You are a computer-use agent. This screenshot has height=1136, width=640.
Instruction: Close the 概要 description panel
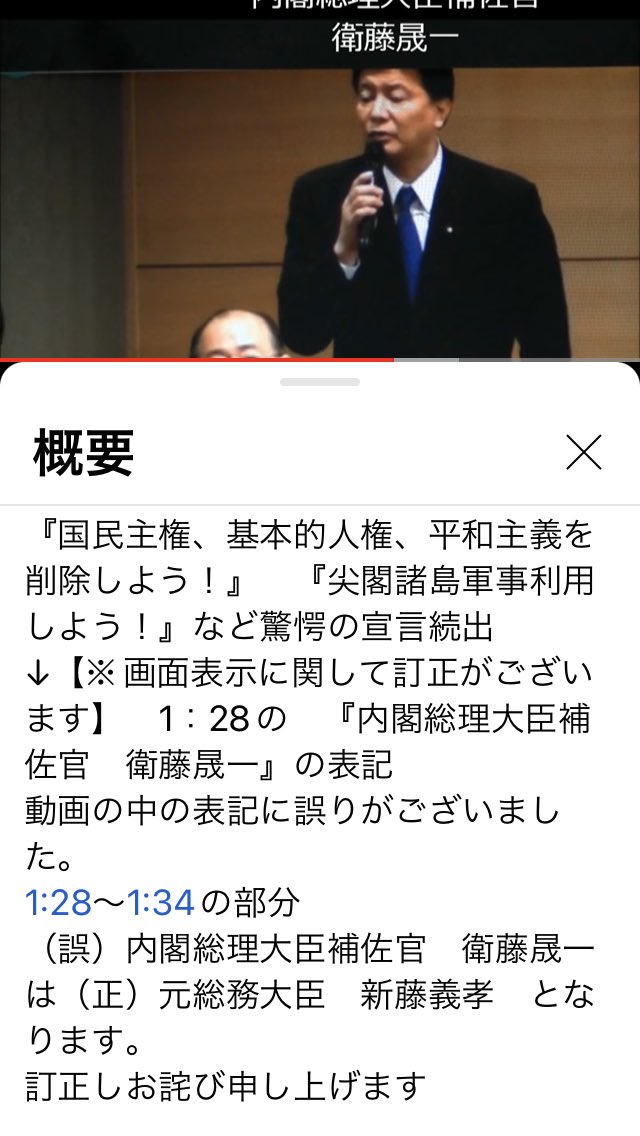click(583, 454)
